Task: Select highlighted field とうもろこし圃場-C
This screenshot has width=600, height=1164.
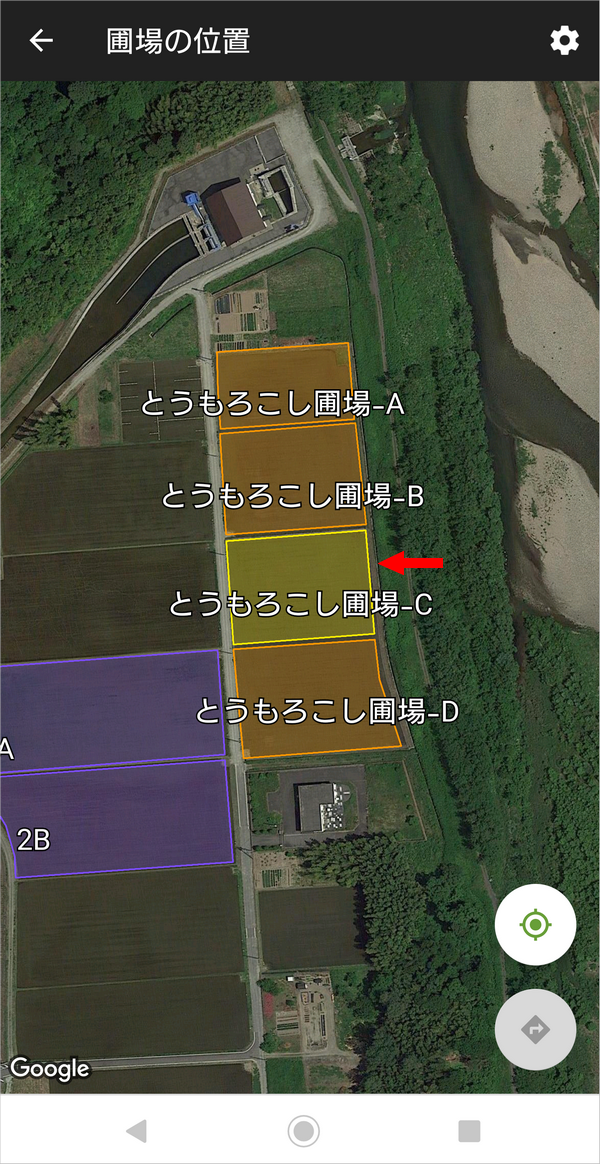Action: 299,586
